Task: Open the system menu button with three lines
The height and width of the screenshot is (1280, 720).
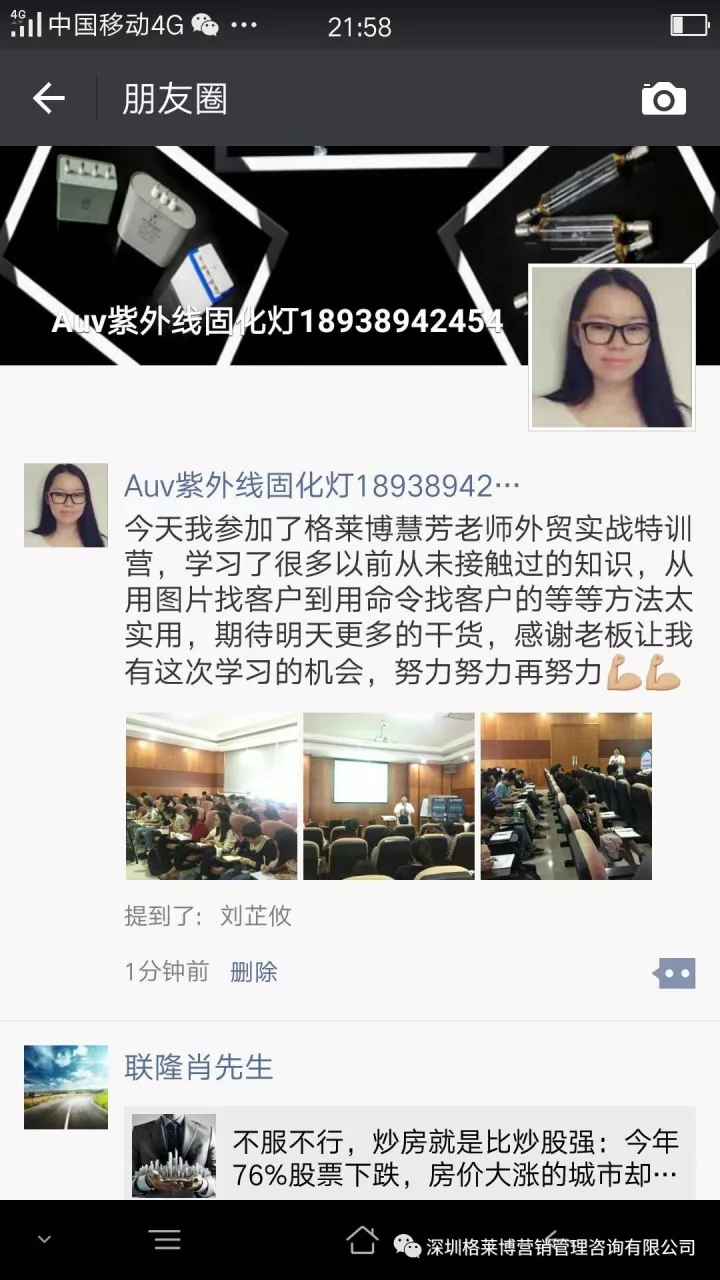Action: coord(166,1241)
